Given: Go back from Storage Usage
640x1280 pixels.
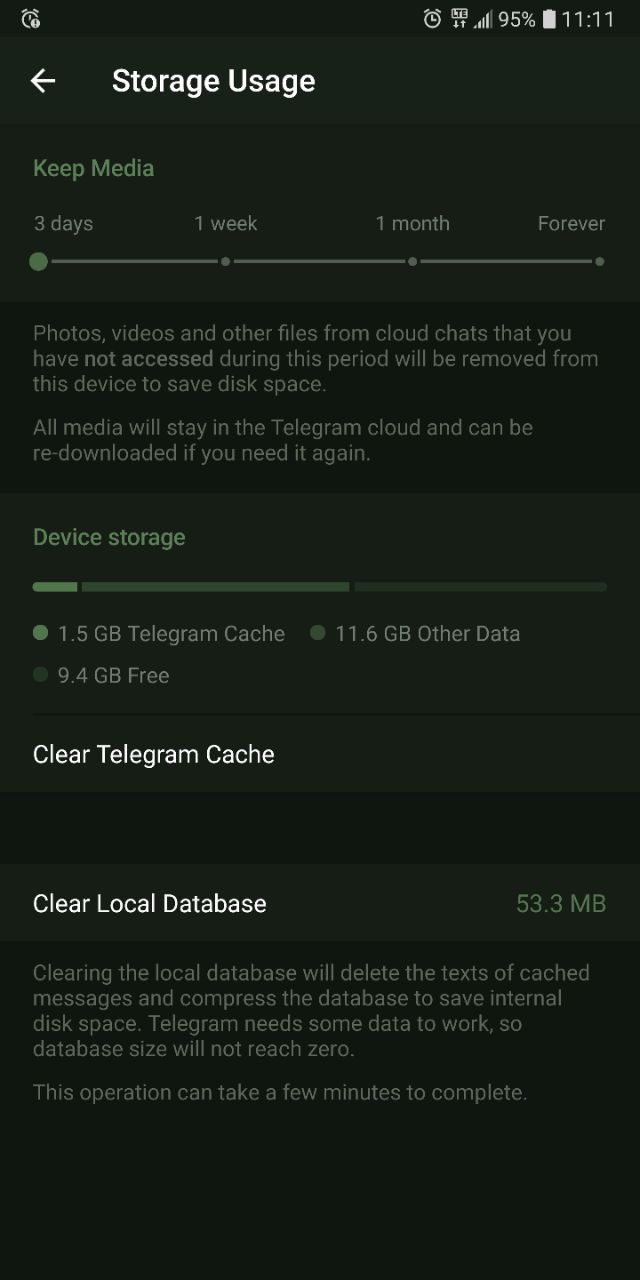Looking at the screenshot, I should pyautogui.click(x=43, y=81).
